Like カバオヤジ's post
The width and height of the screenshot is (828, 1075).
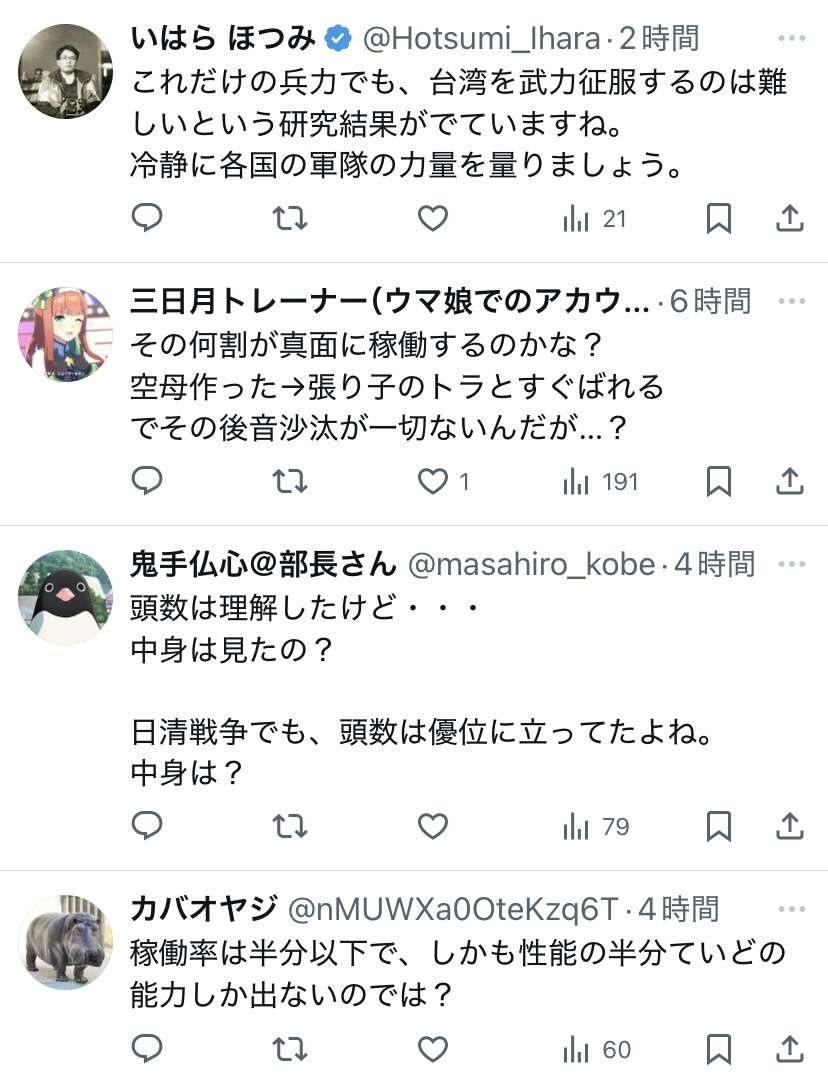432,1048
